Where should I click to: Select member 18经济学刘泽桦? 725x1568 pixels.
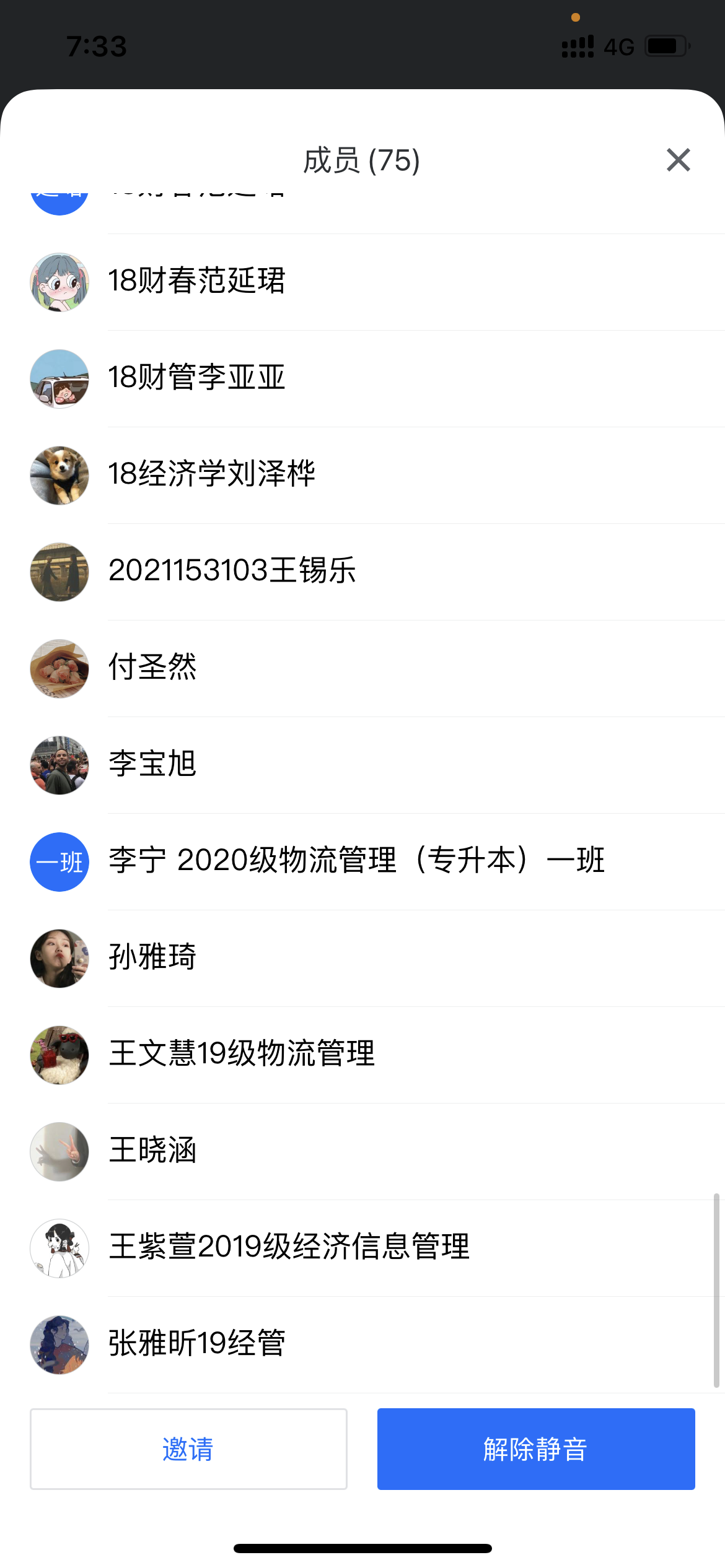pos(212,474)
